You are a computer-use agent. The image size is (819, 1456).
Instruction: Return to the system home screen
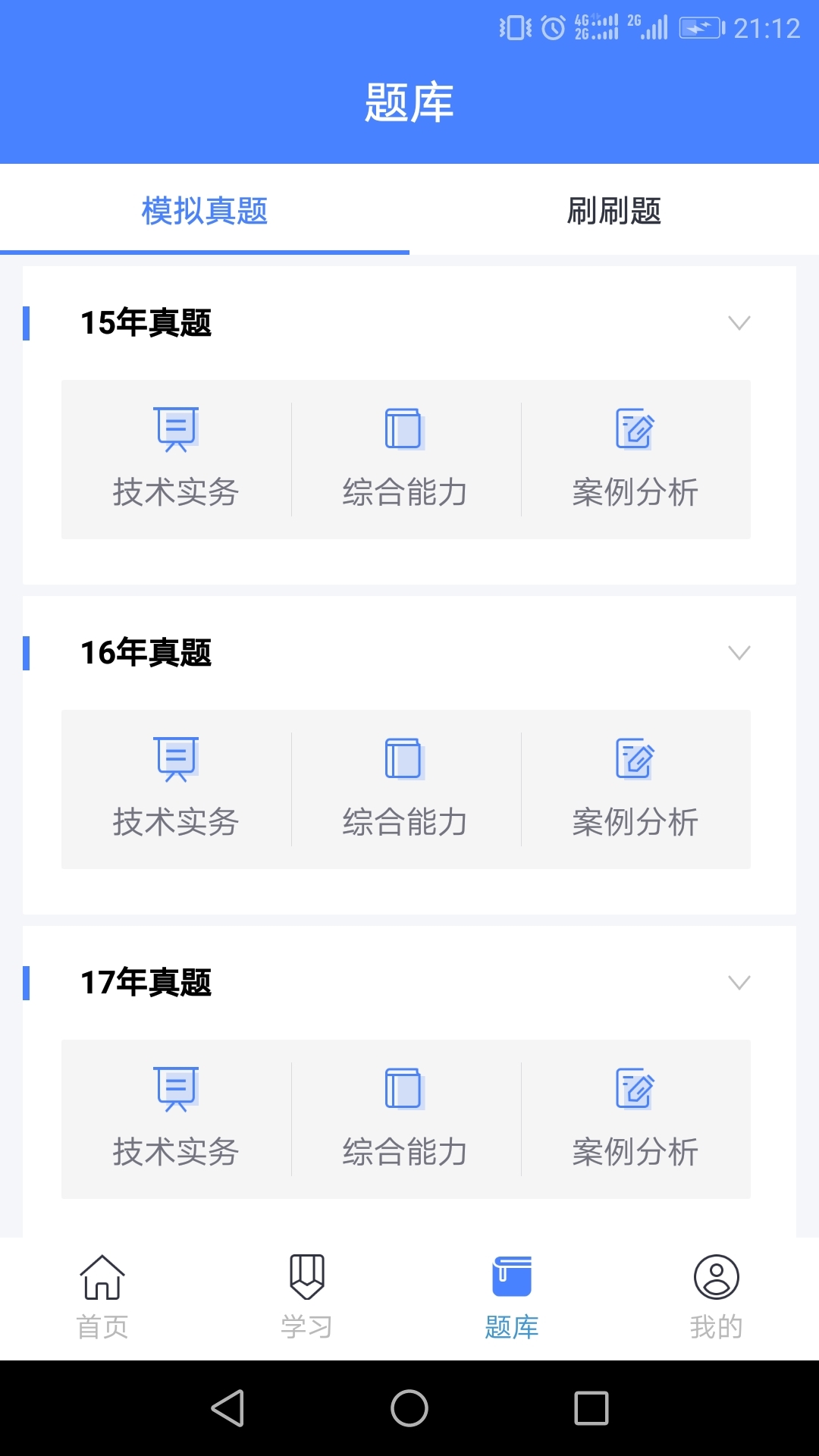coord(409,1408)
